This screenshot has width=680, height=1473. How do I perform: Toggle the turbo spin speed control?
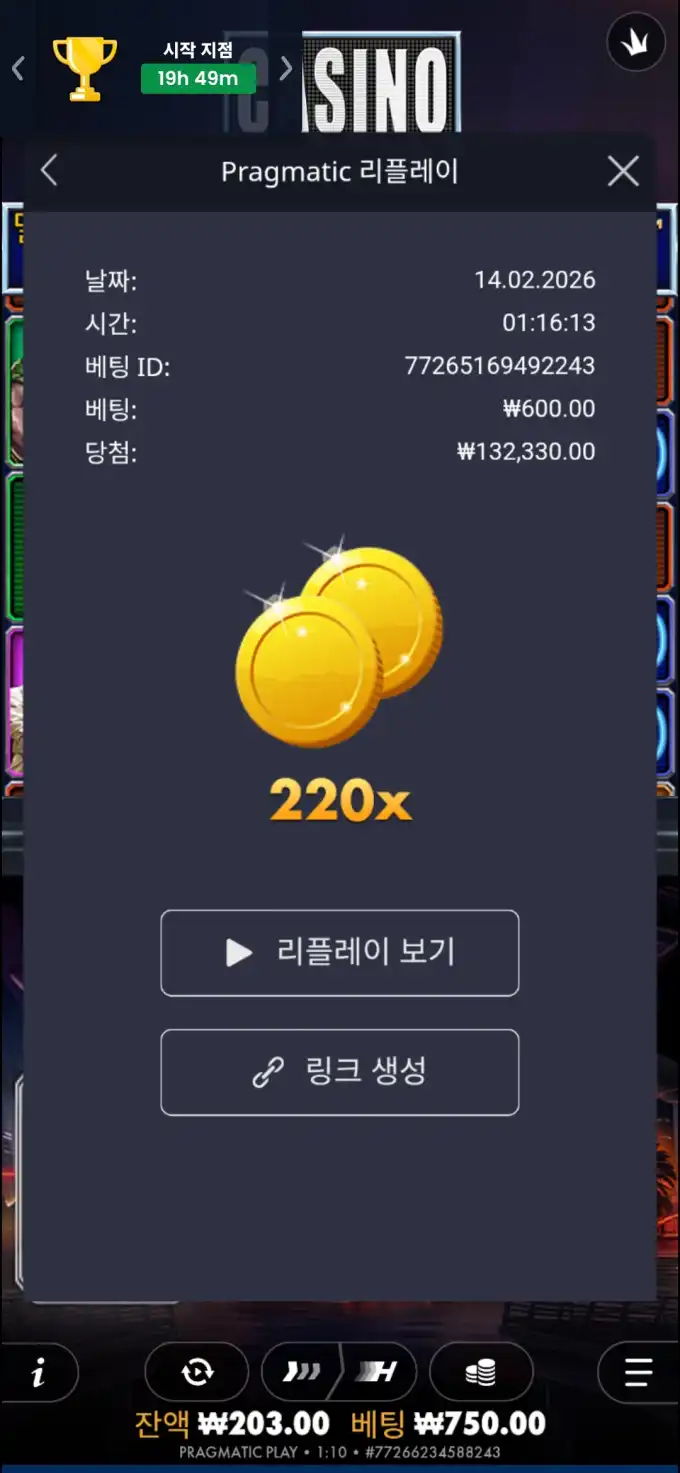point(340,1374)
